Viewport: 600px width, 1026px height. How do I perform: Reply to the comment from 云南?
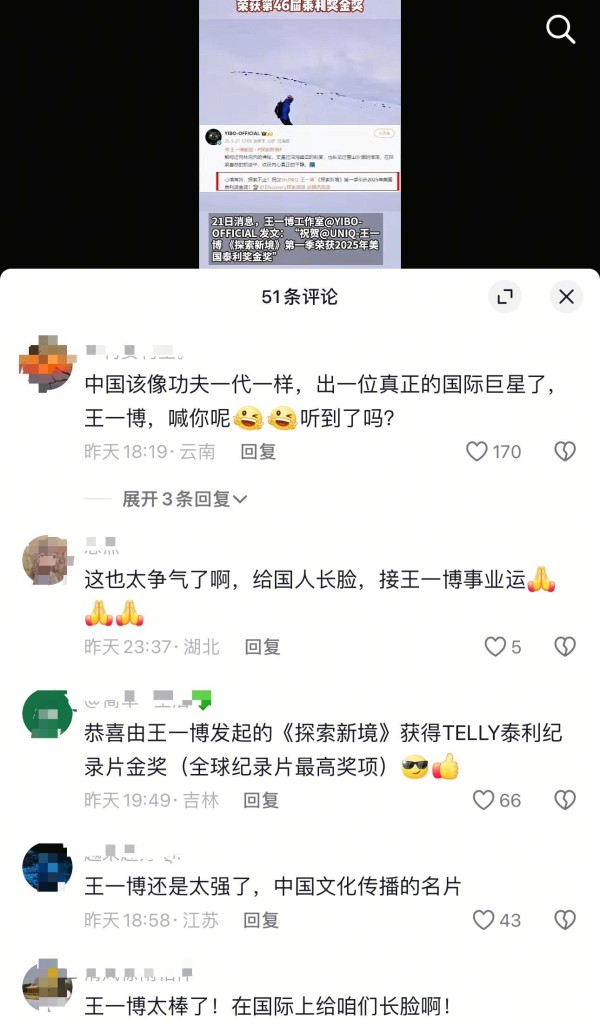(258, 452)
